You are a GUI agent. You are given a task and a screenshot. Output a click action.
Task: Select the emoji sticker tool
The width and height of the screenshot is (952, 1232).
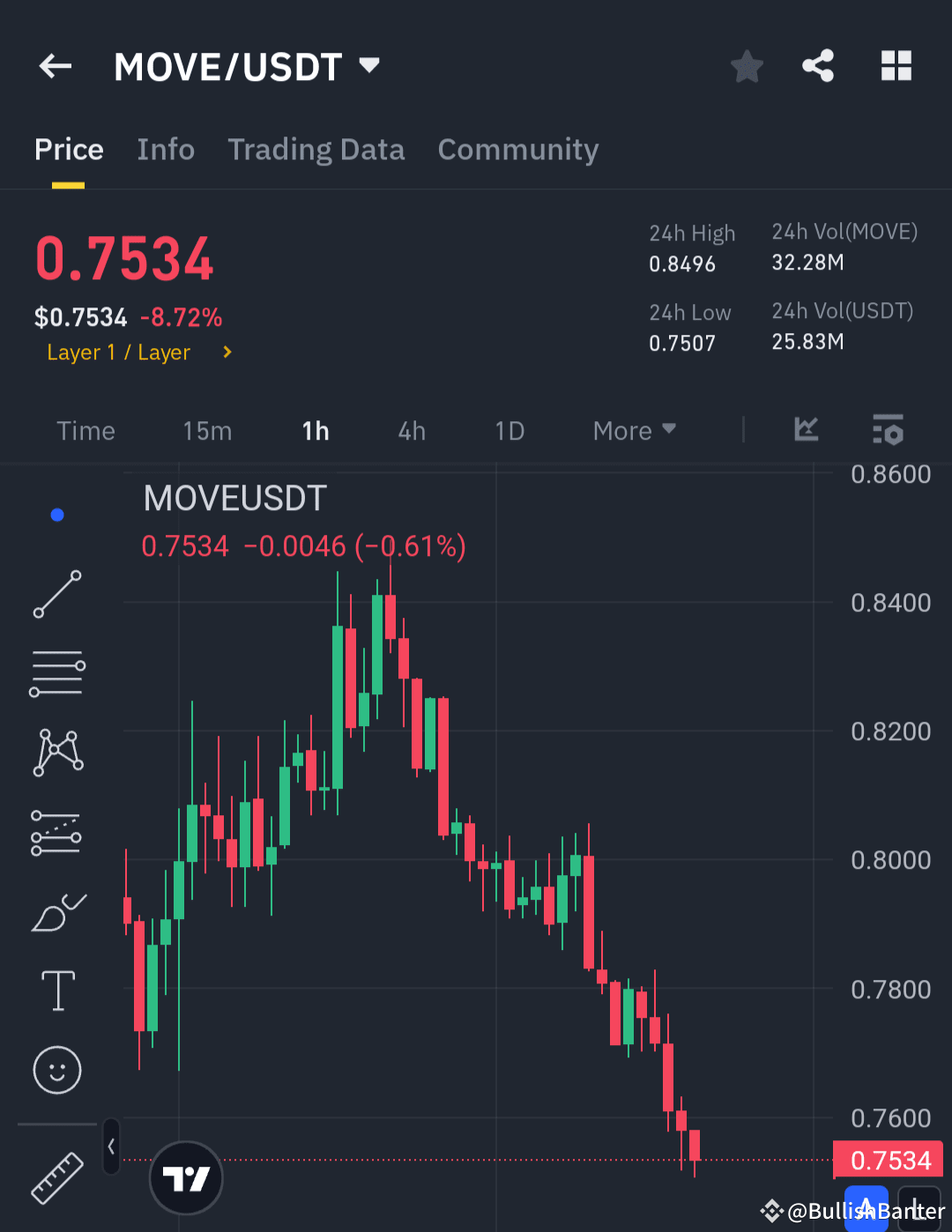[x=56, y=1069]
